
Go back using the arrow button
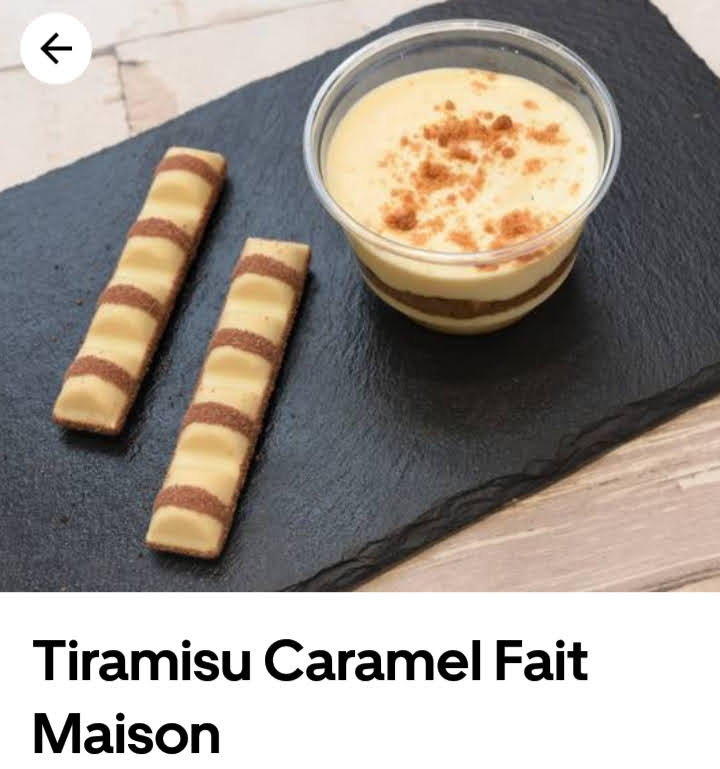[x=56, y=48]
